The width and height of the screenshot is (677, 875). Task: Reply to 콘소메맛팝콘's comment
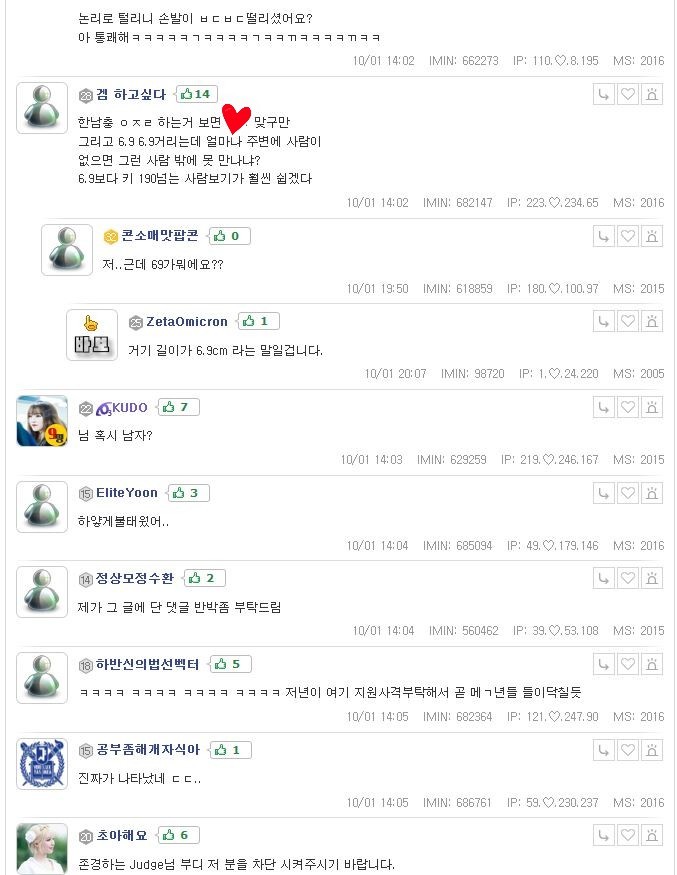tap(603, 236)
